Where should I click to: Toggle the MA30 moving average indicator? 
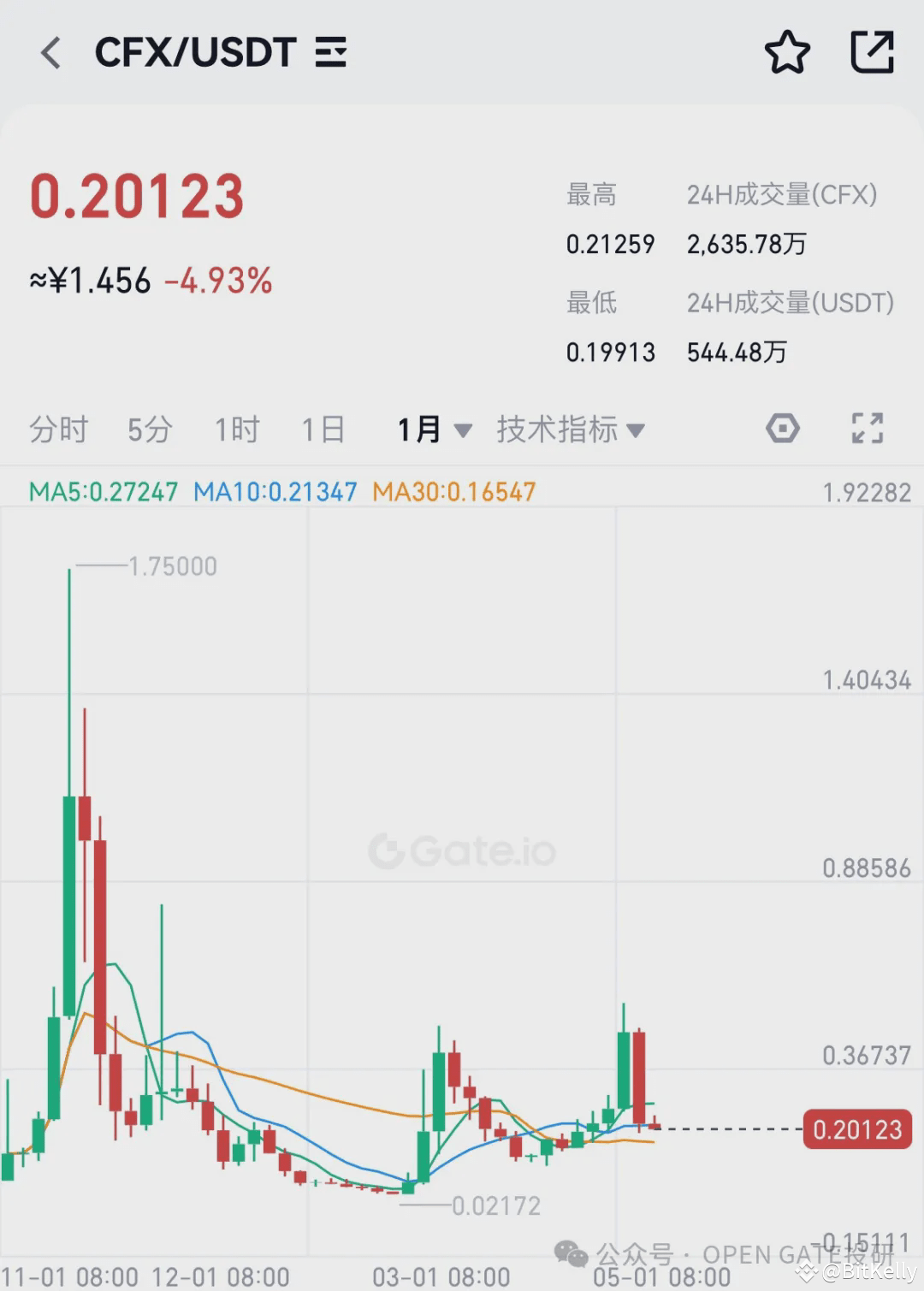(x=453, y=492)
